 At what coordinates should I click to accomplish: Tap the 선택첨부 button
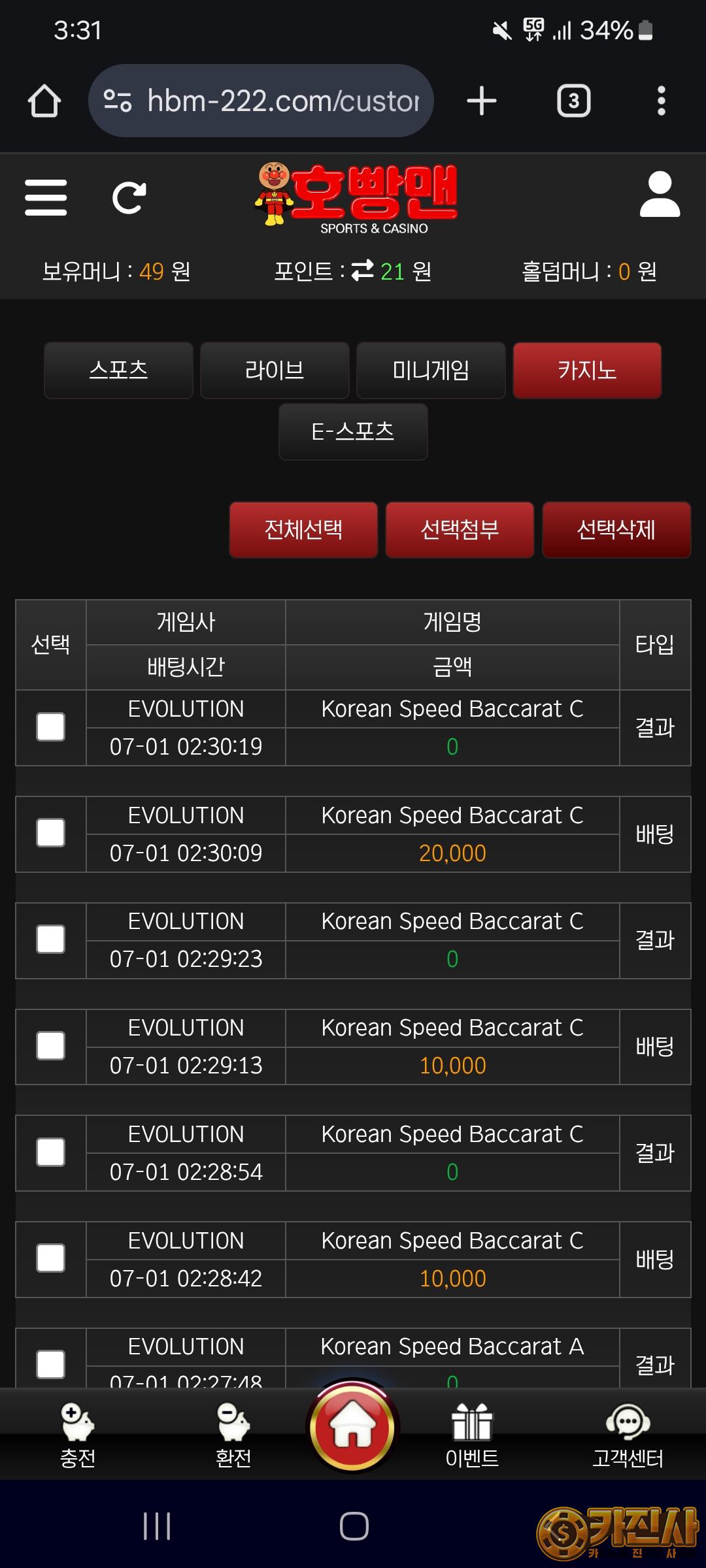pyautogui.click(x=460, y=530)
